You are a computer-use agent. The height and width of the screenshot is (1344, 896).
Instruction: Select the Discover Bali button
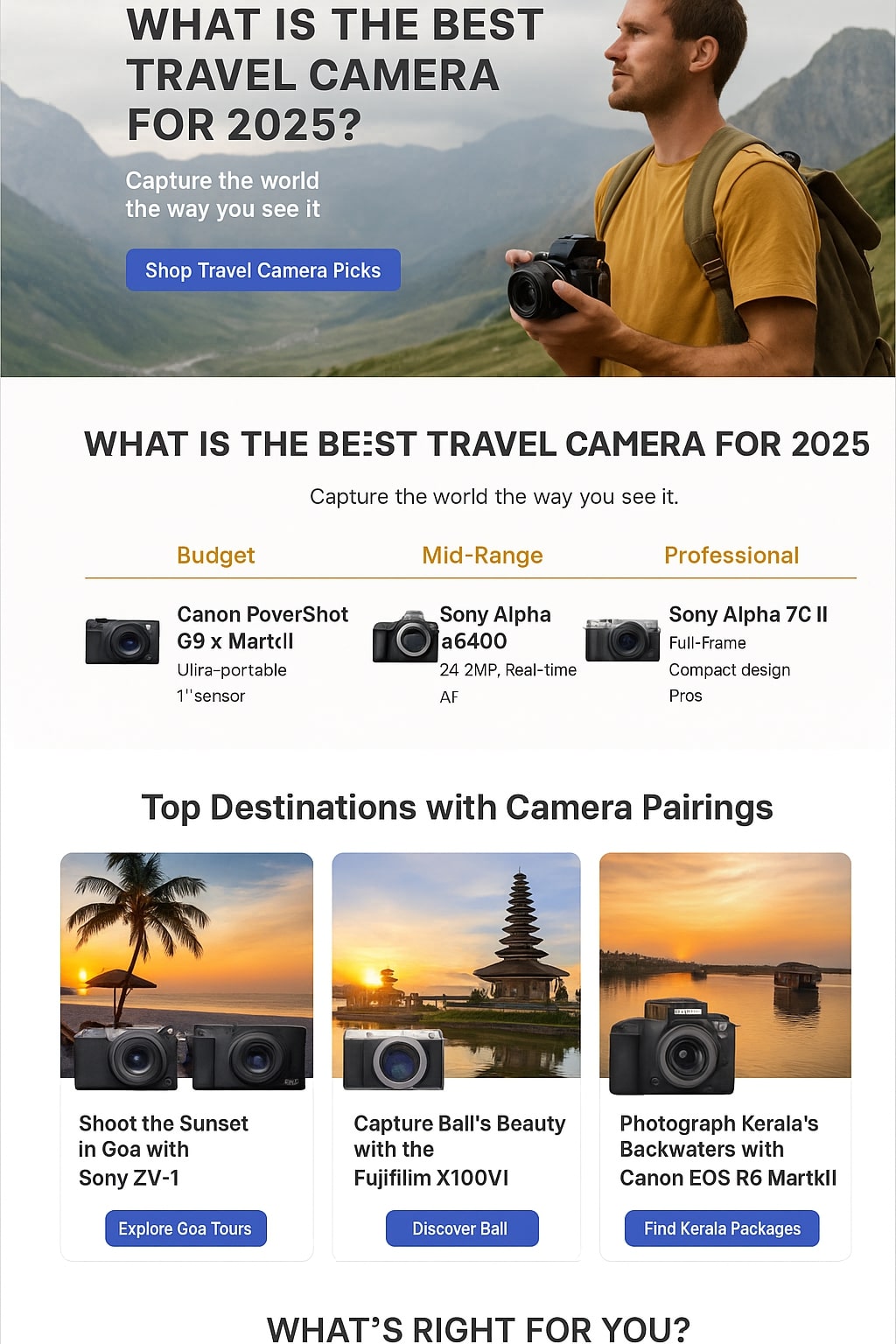click(461, 1228)
